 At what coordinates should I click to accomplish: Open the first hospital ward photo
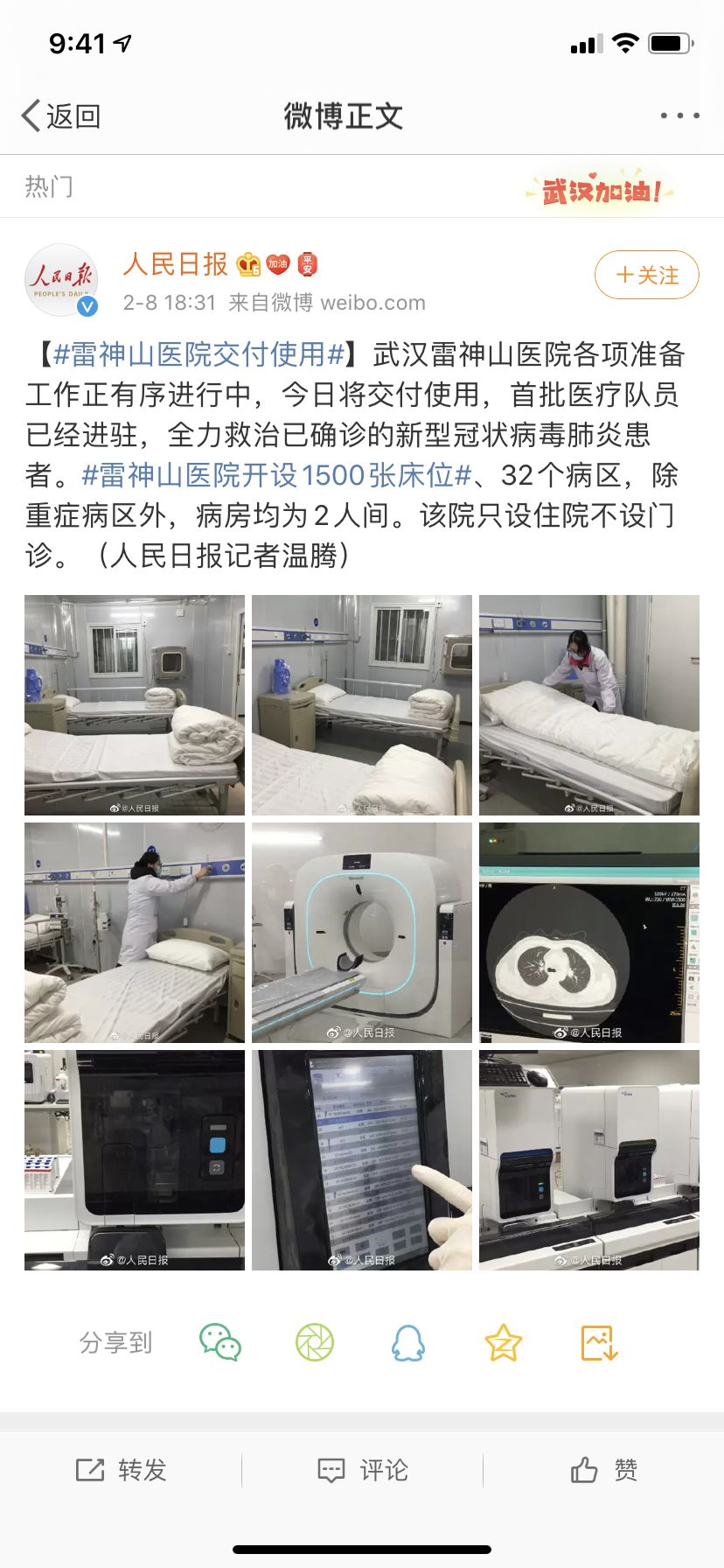tap(134, 704)
